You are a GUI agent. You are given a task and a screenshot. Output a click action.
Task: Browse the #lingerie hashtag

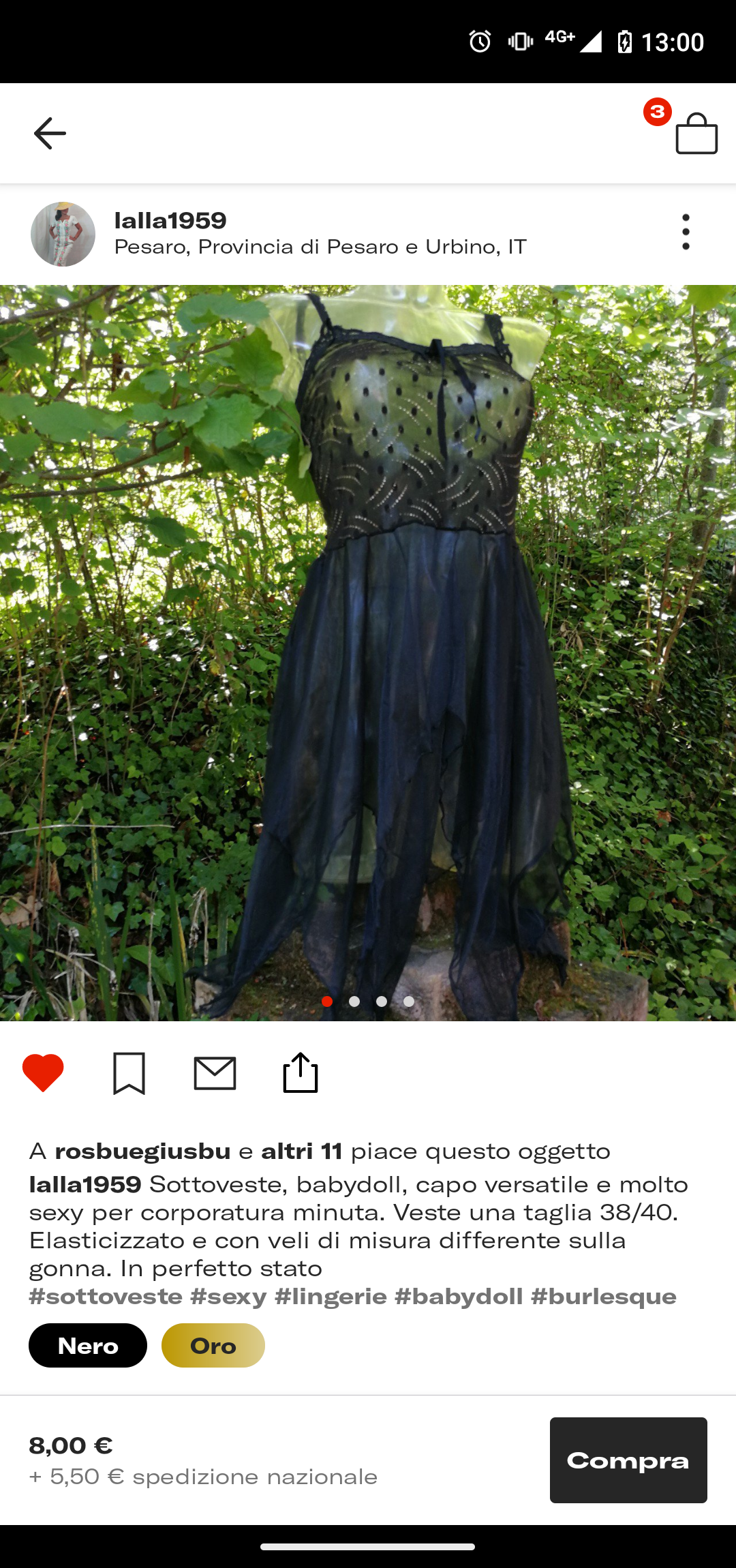(331, 1297)
